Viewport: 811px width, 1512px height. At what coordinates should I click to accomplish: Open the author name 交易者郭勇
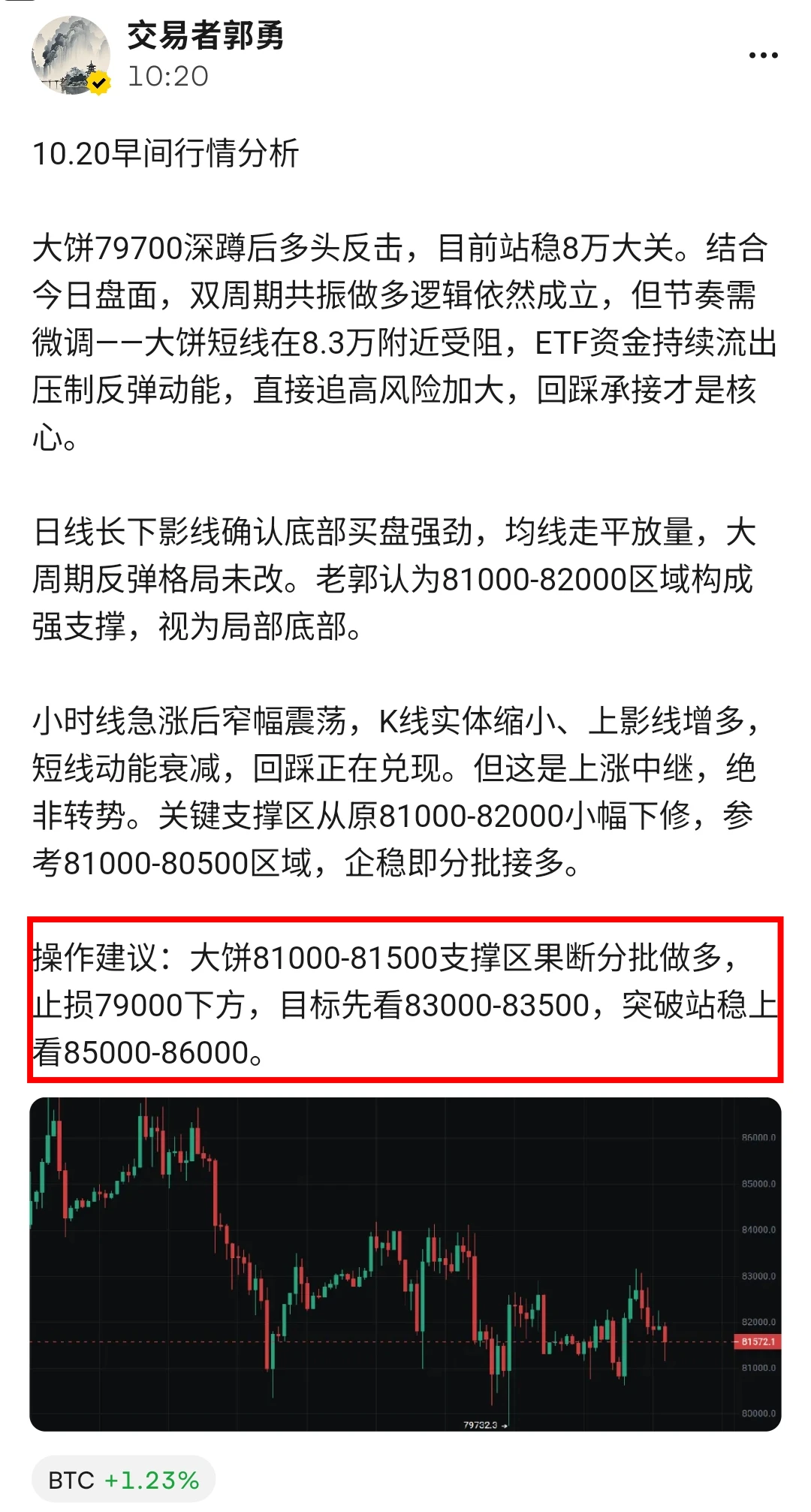pos(205,35)
